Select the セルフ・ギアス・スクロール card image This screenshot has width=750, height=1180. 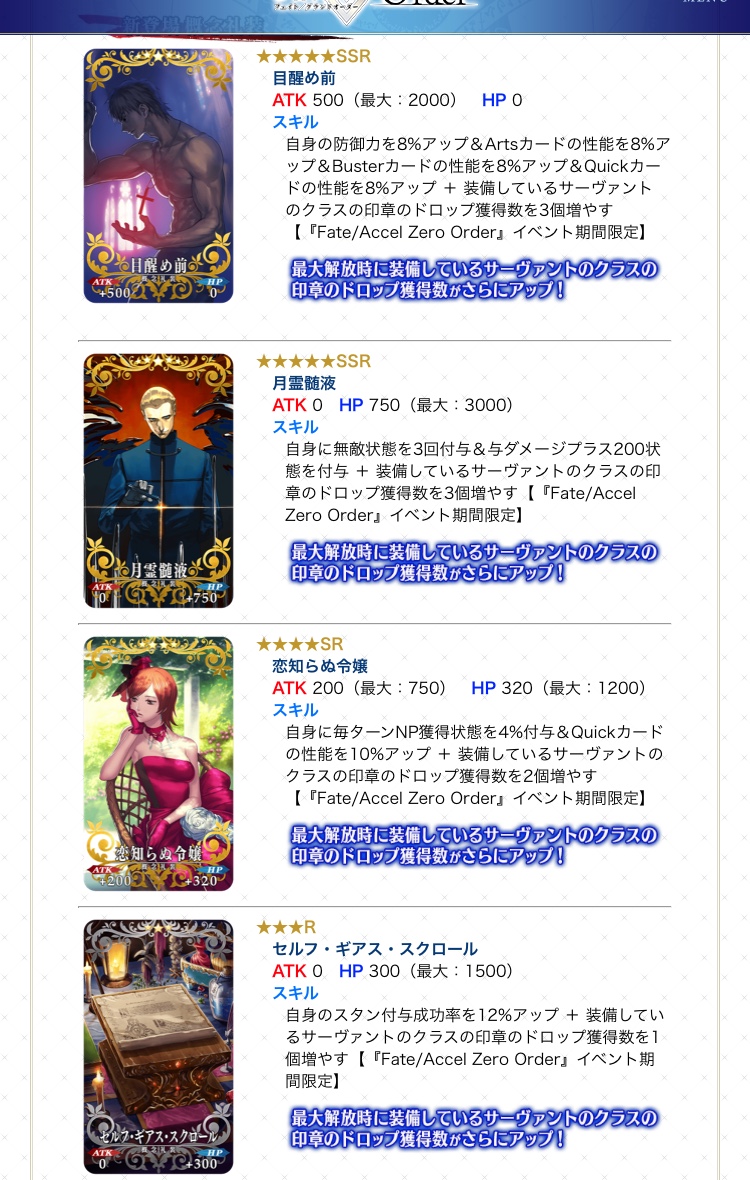point(158,1046)
